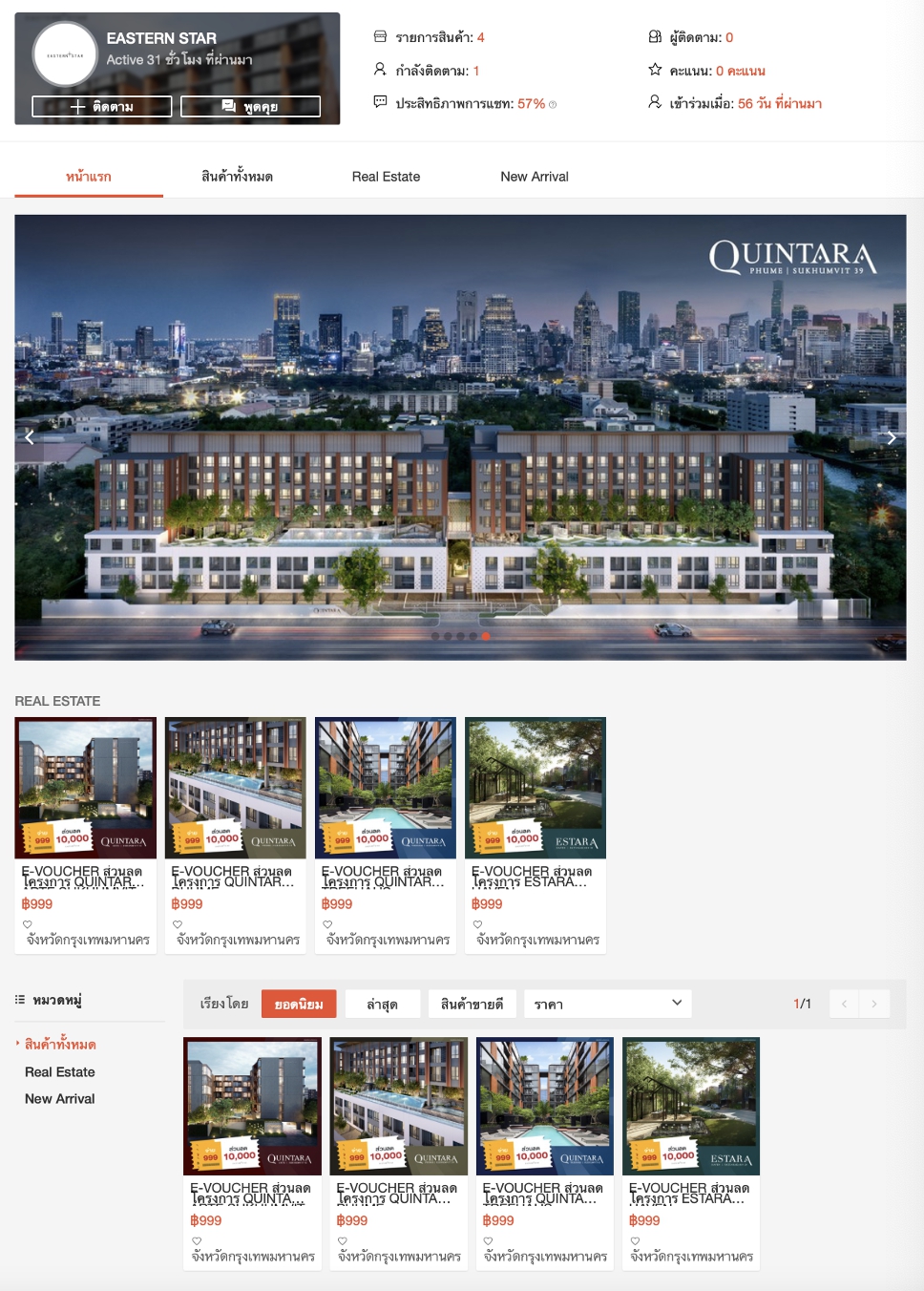Go to the previous banner slide
Viewport: 924px width, 1291px height.
(x=30, y=437)
